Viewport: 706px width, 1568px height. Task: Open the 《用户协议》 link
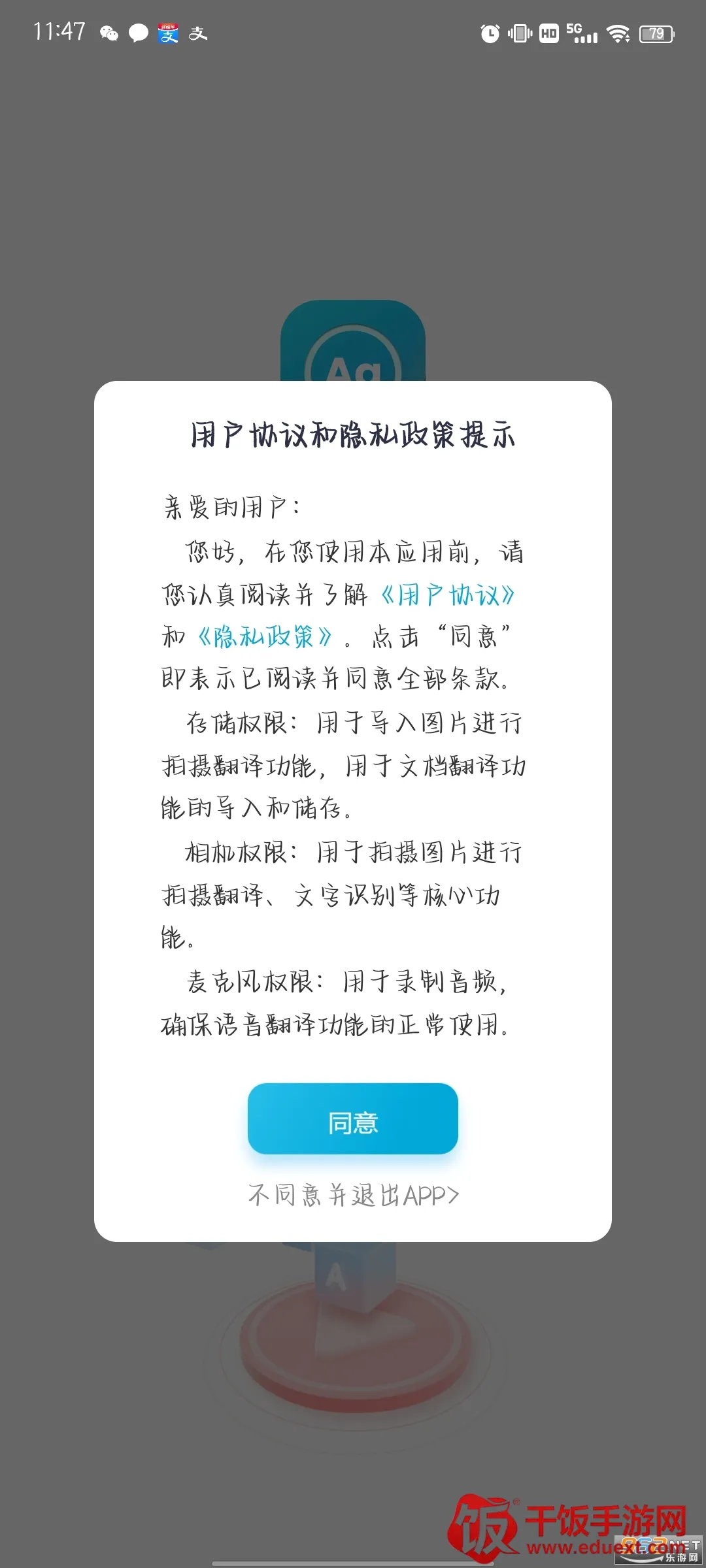[448, 595]
